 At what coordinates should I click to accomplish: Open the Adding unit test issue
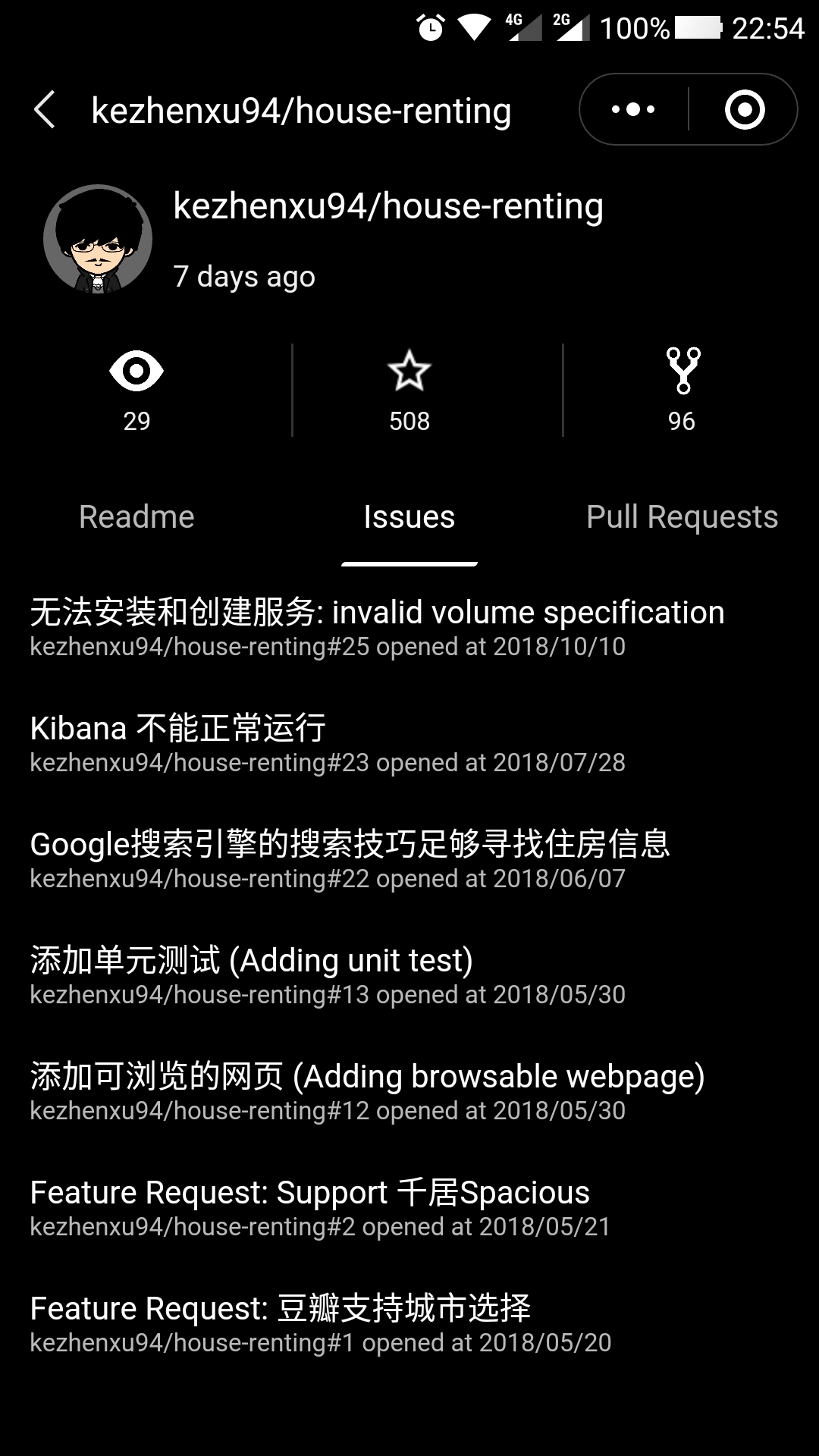[x=250, y=959]
